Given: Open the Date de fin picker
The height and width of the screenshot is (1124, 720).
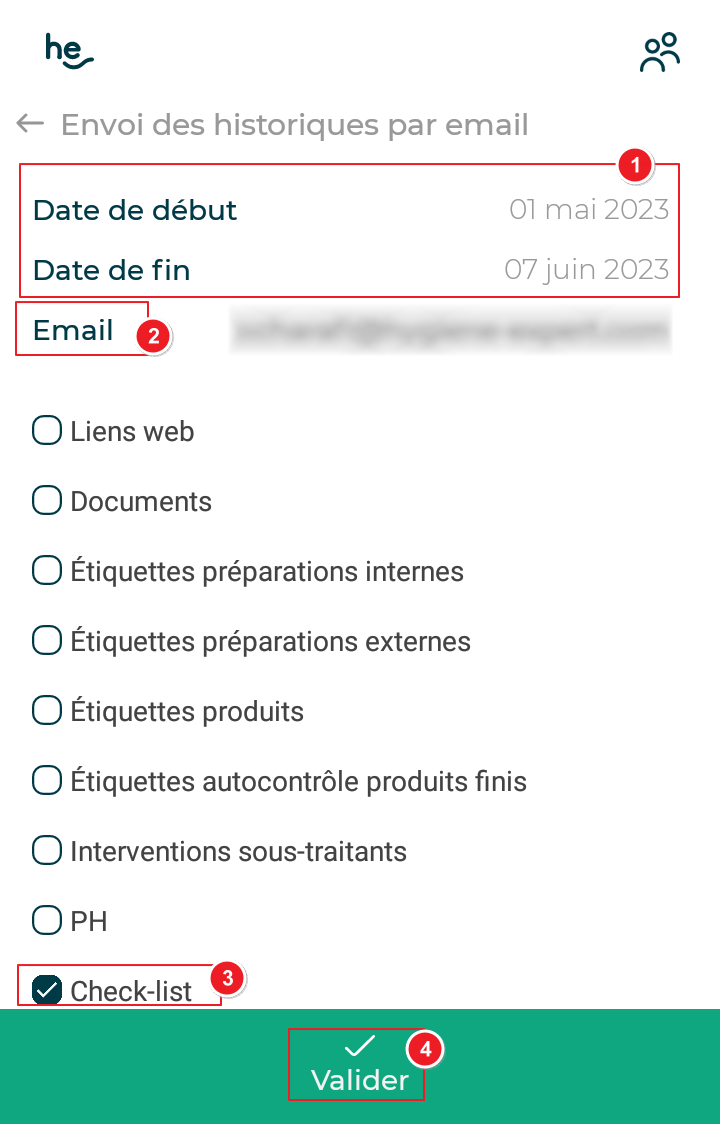Looking at the screenshot, I should click(113, 270).
